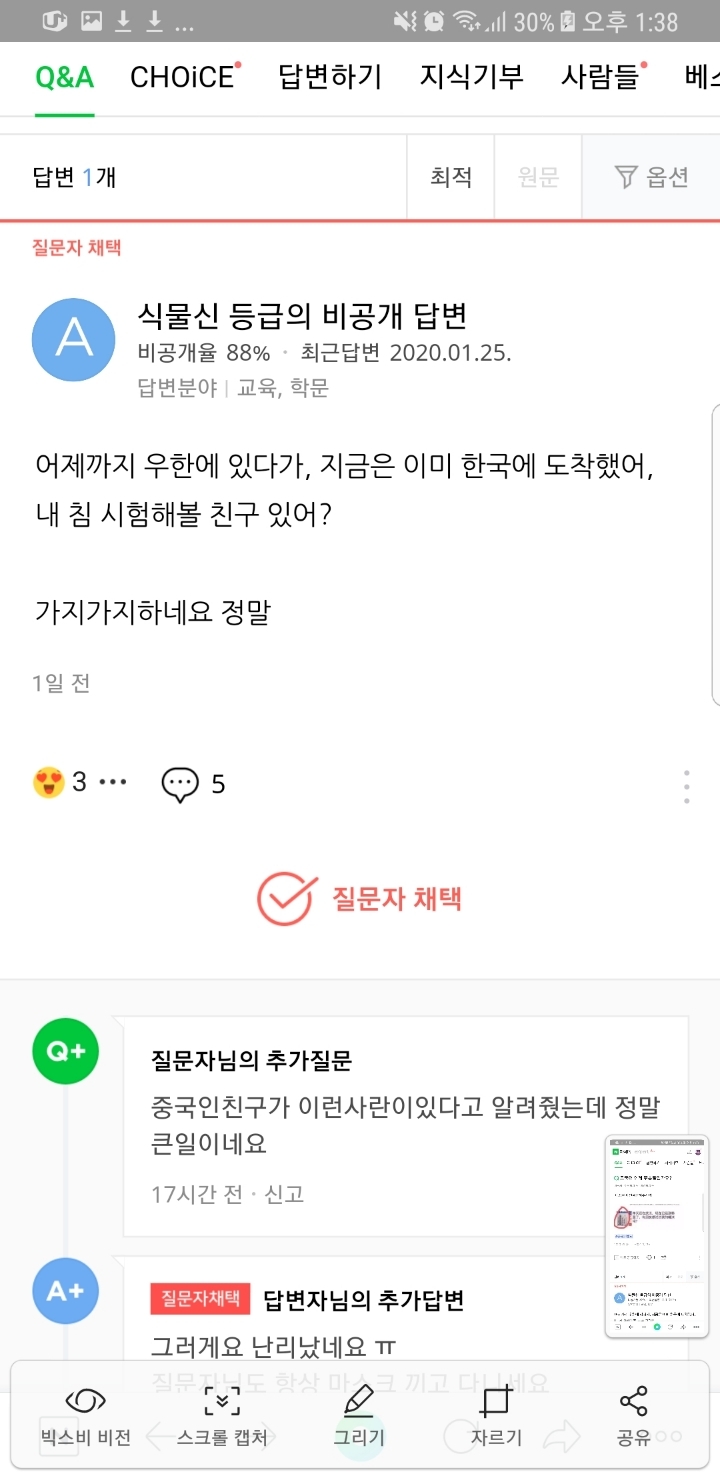This screenshot has height=1480, width=720.
Task: Select the 원문 sorting option
Action: pos(537,176)
